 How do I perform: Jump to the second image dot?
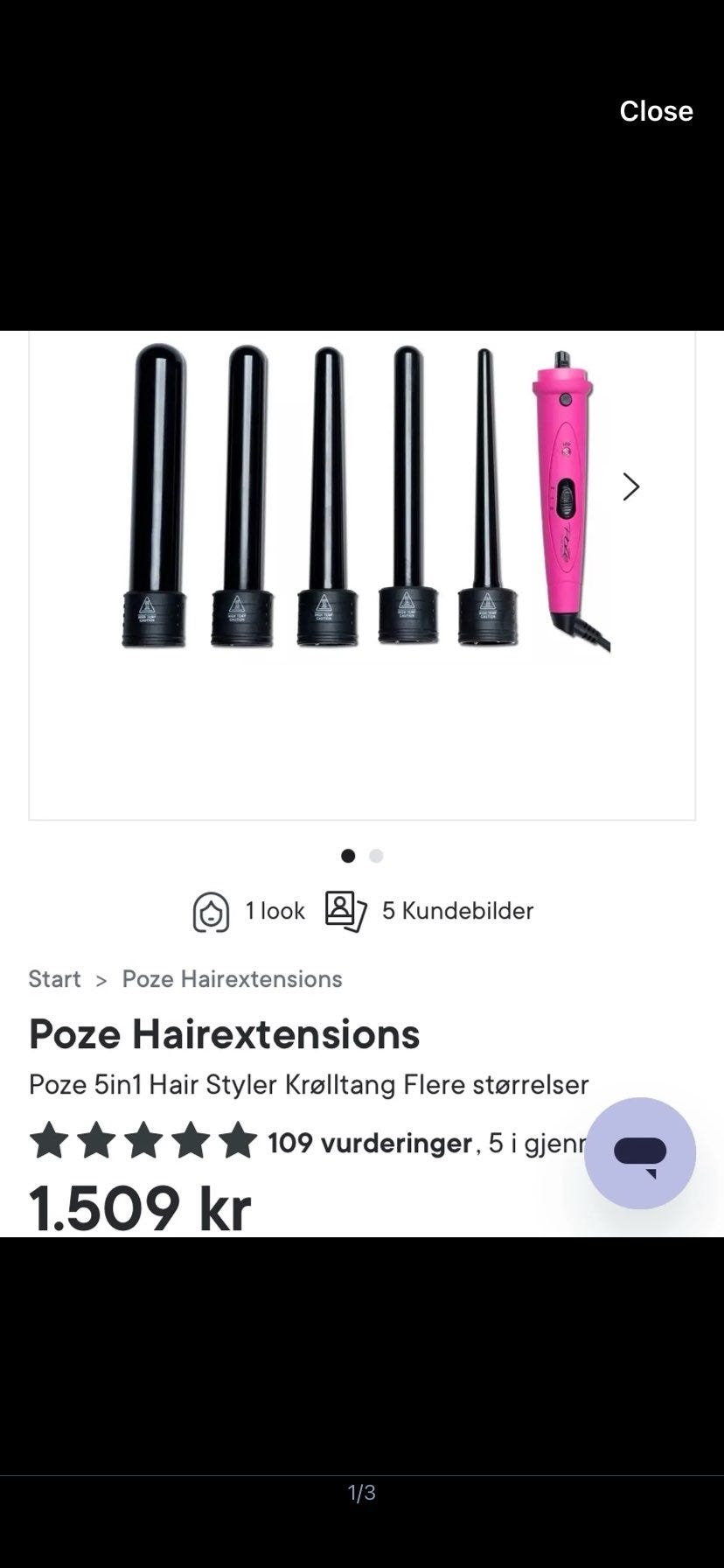[x=376, y=856]
